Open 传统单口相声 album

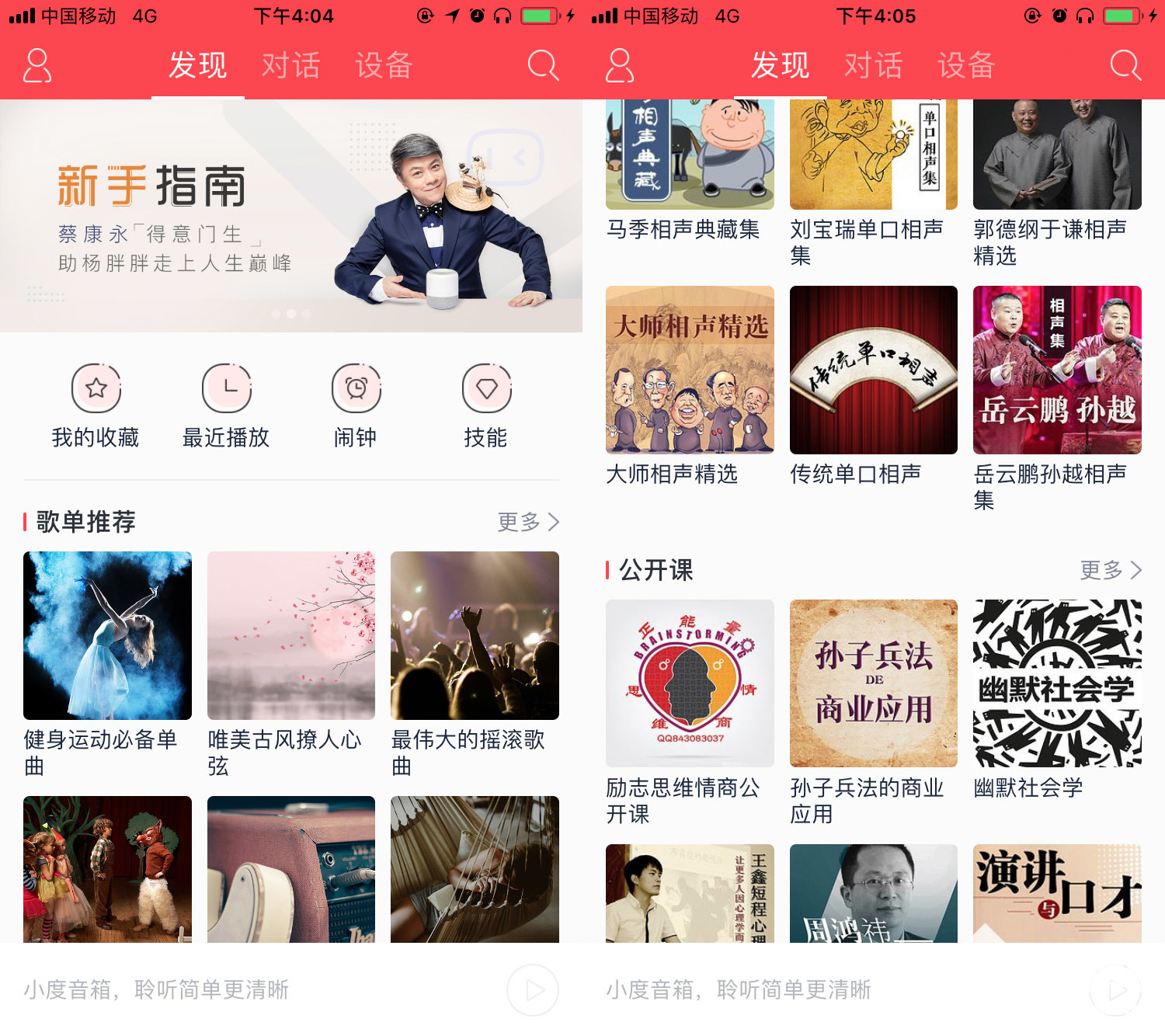coord(873,370)
